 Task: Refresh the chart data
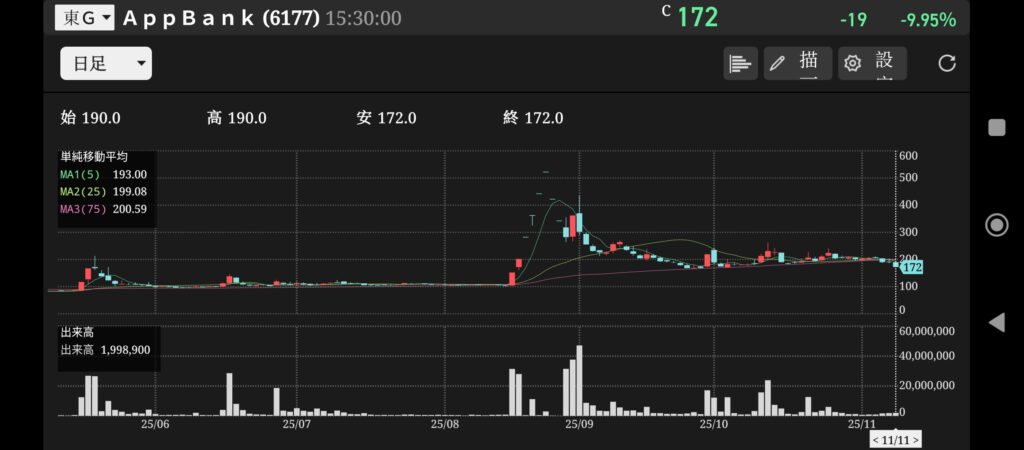(x=946, y=64)
